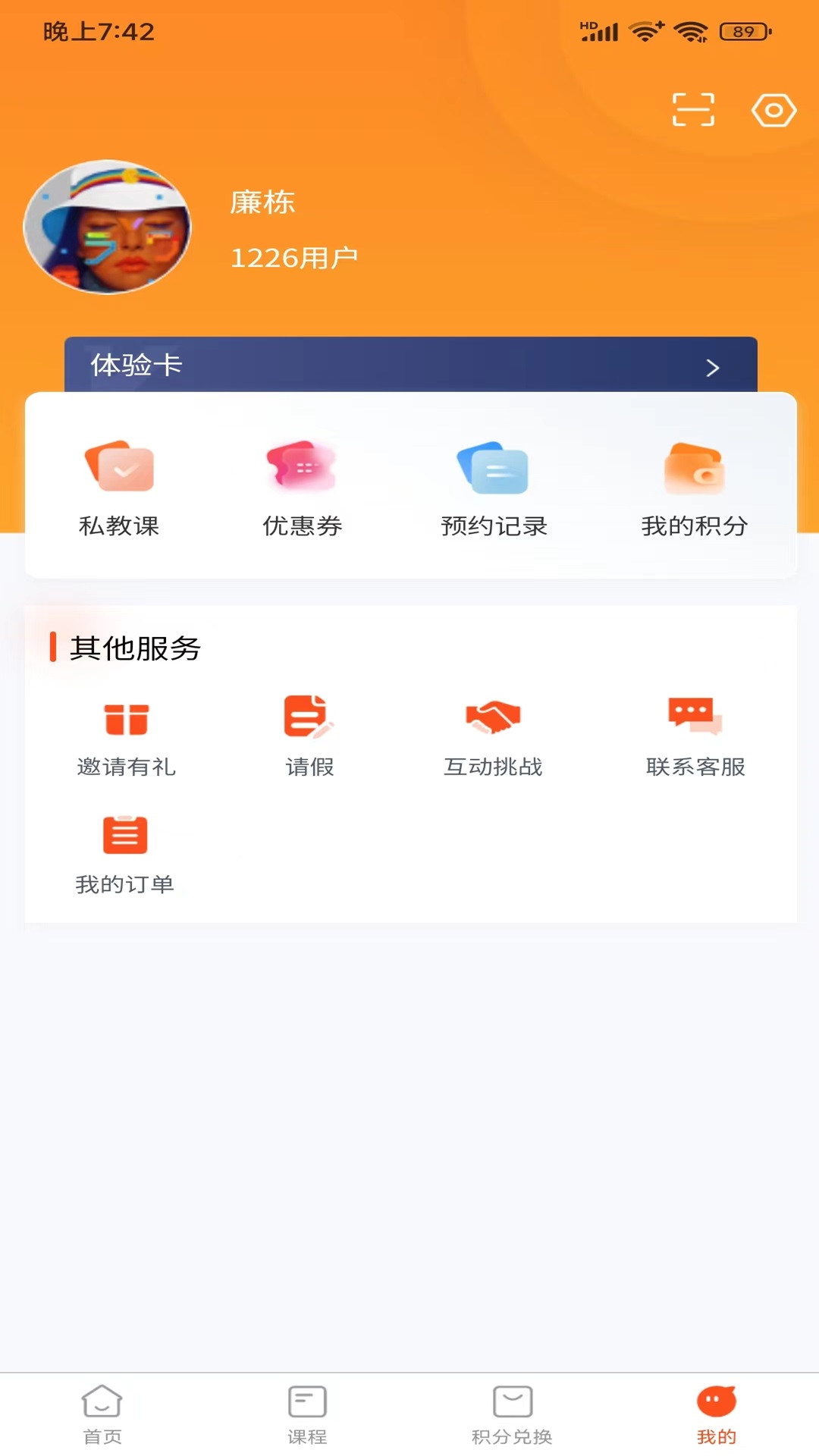Tap the profile avatar picture
The height and width of the screenshot is (1456, 819).
coord(108,227)
